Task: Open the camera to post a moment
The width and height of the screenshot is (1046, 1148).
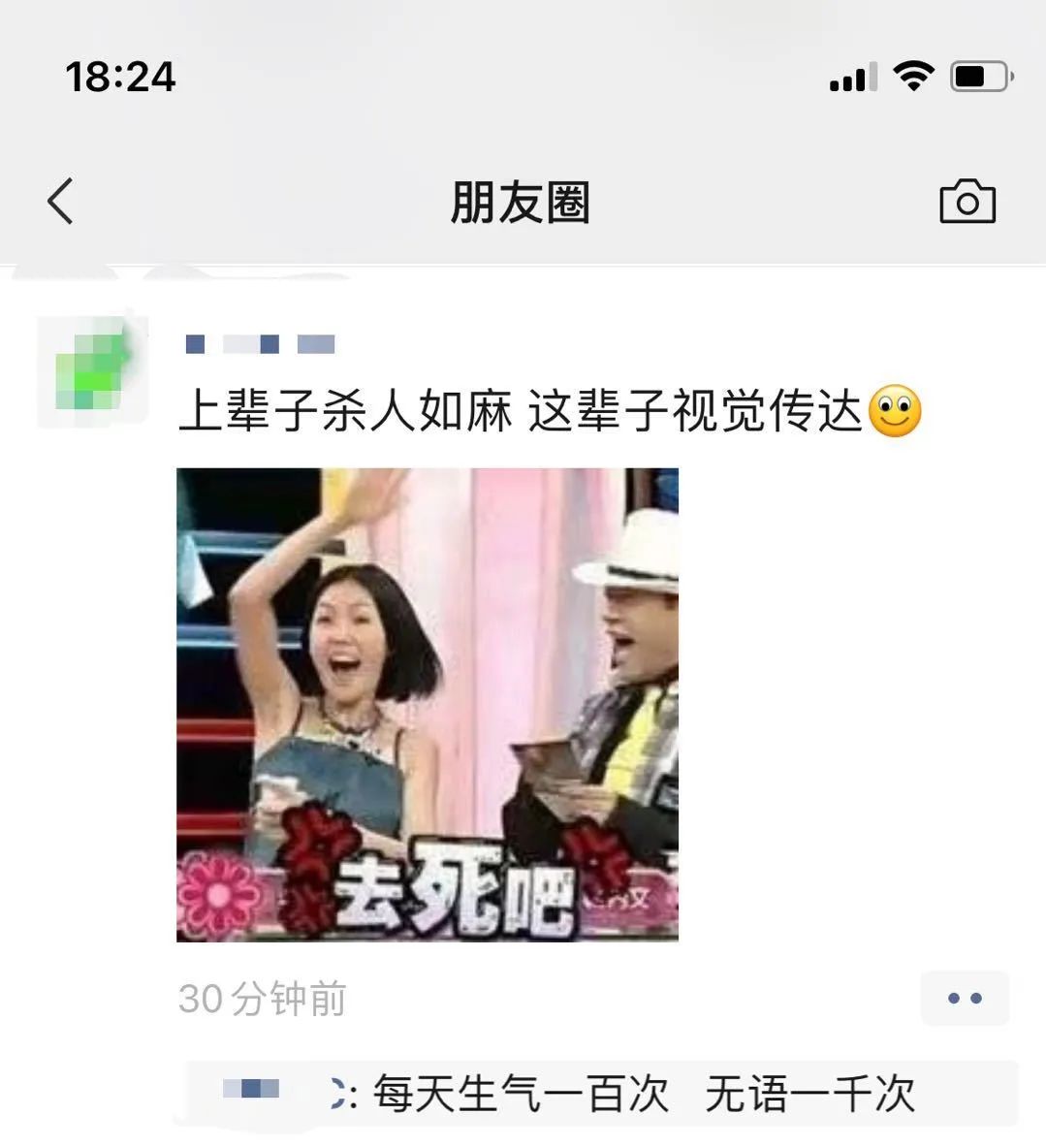Action: 967,202
